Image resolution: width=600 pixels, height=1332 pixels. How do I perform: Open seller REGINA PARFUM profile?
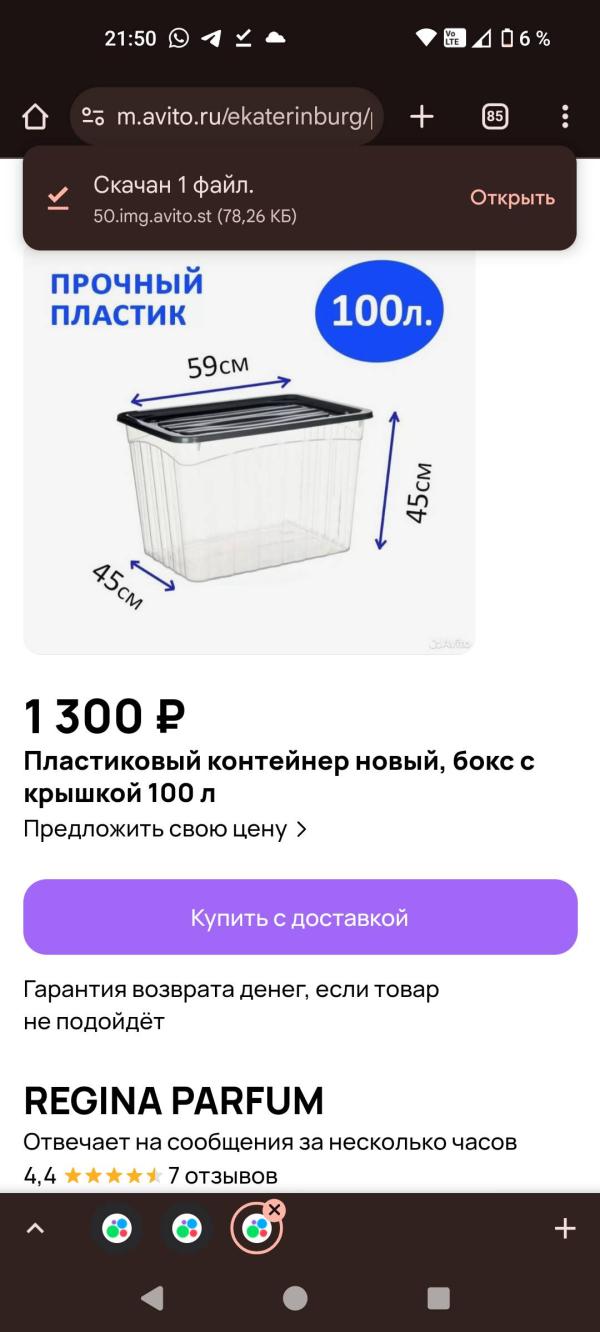[x=174, y=1101]
